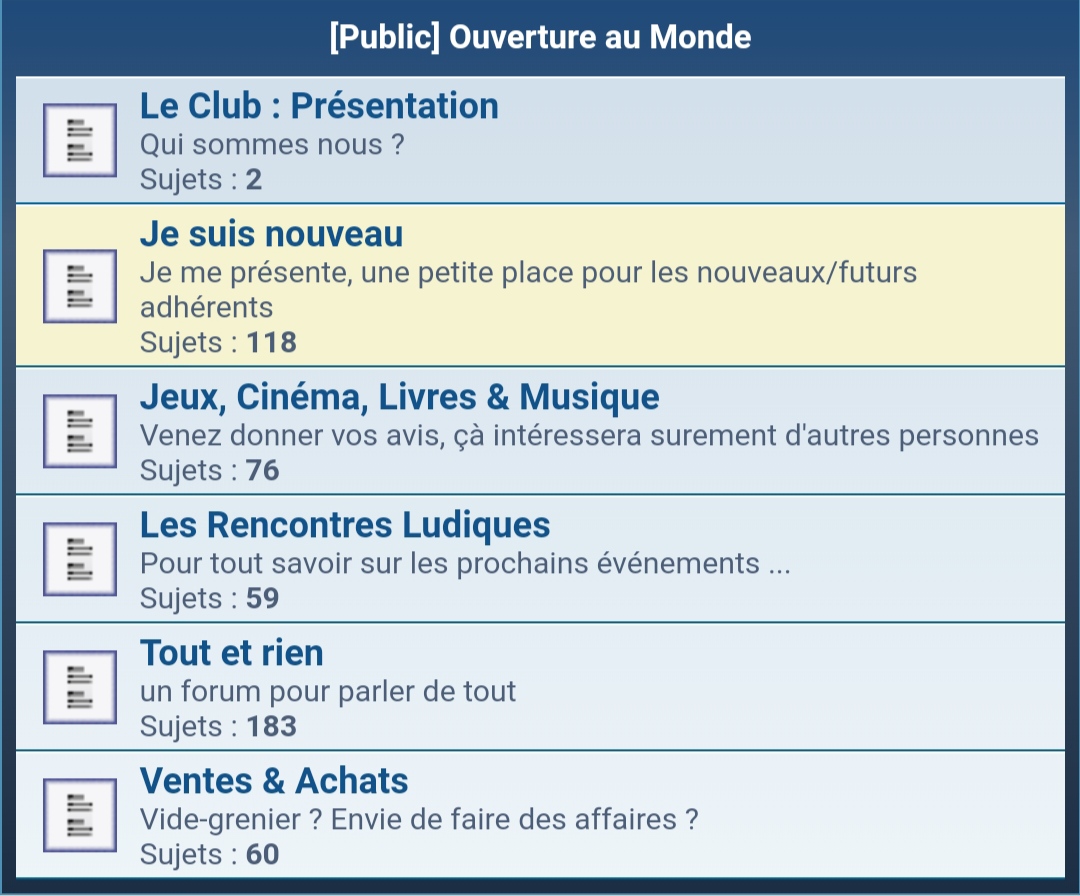Open the Tout et rien forum
Viewport: 1080px width, 896px height.
232,653
